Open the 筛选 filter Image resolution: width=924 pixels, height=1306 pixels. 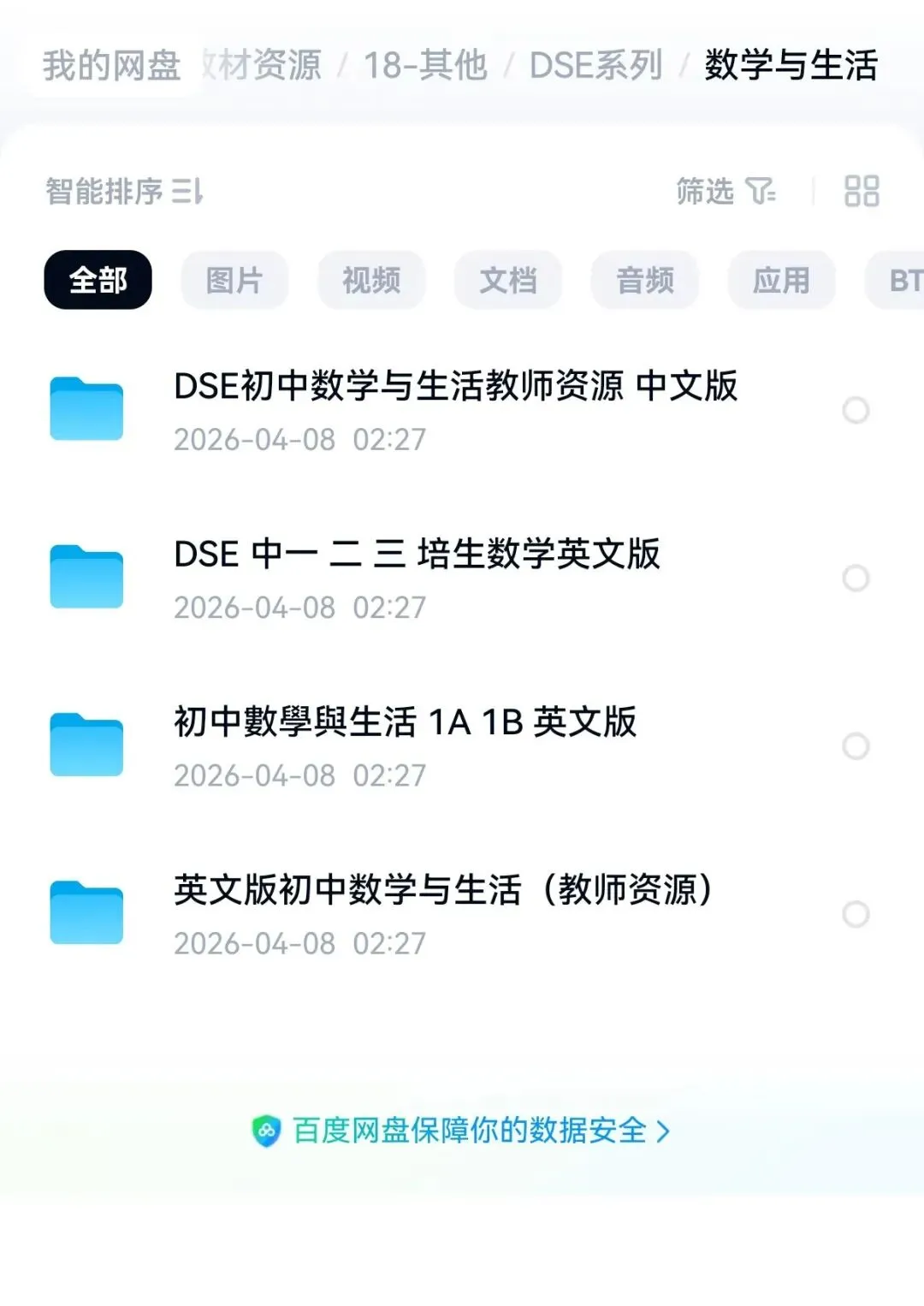[x=726, y=191]
